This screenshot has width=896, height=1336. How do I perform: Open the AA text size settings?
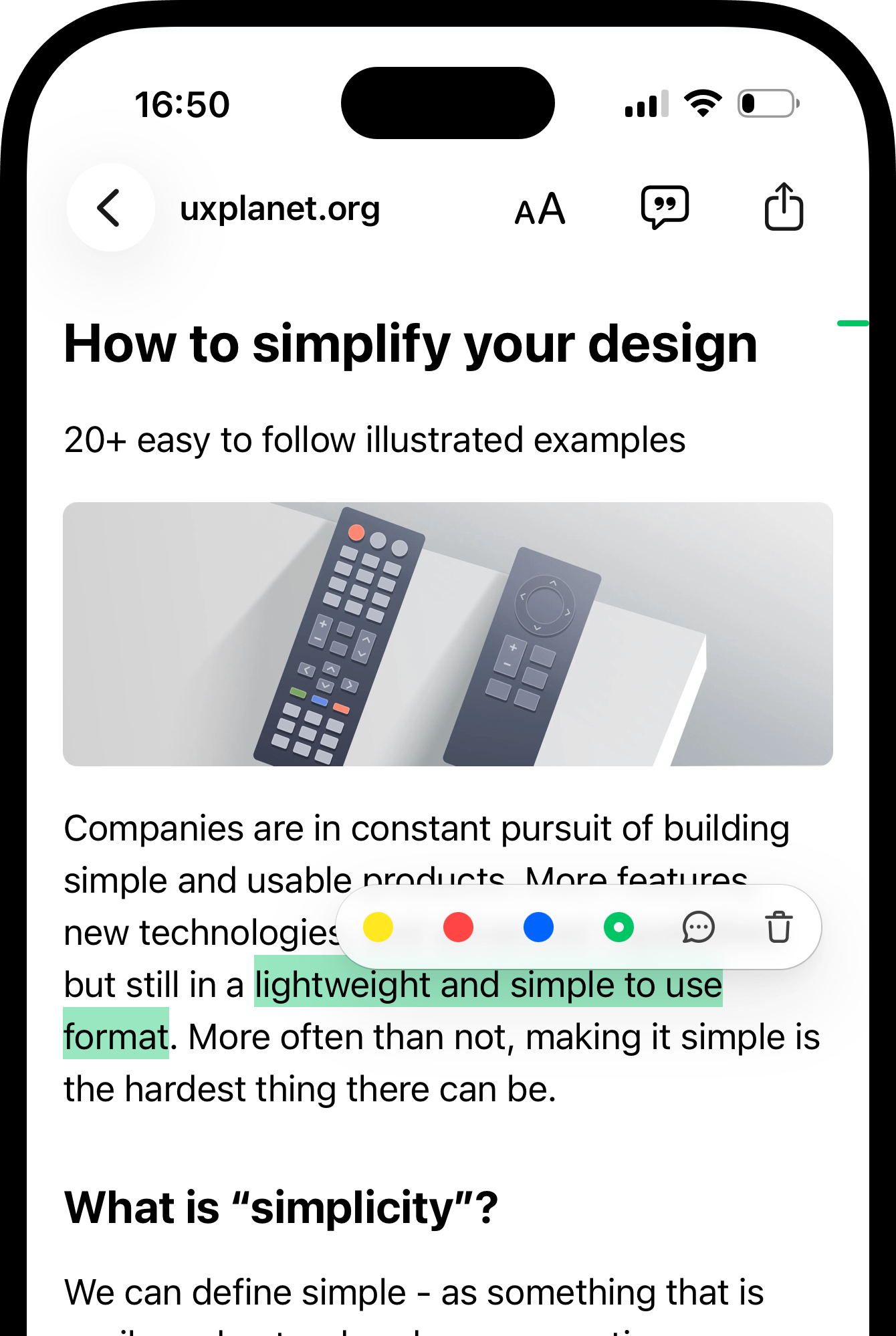coord(540,209)
